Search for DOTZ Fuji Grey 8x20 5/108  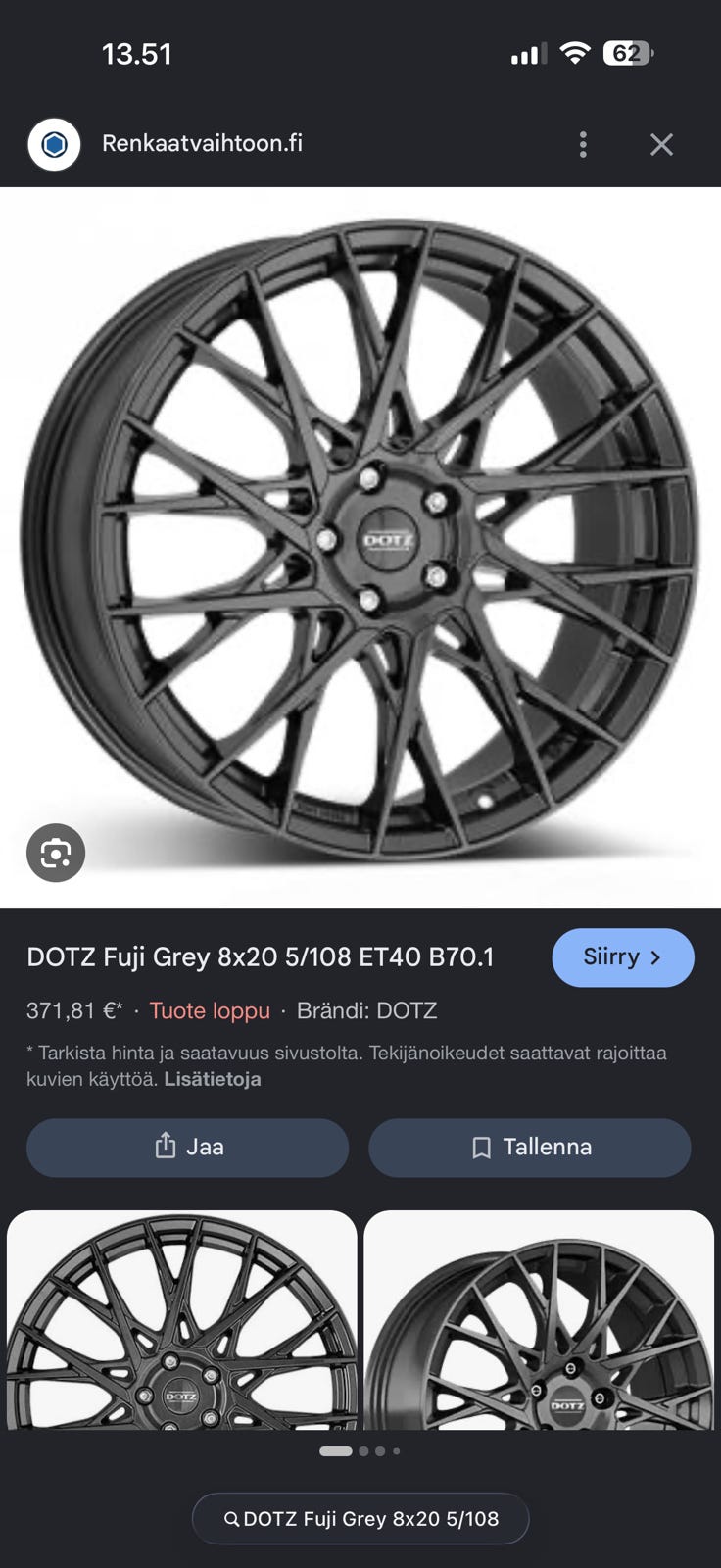[x=360, y=1518]
